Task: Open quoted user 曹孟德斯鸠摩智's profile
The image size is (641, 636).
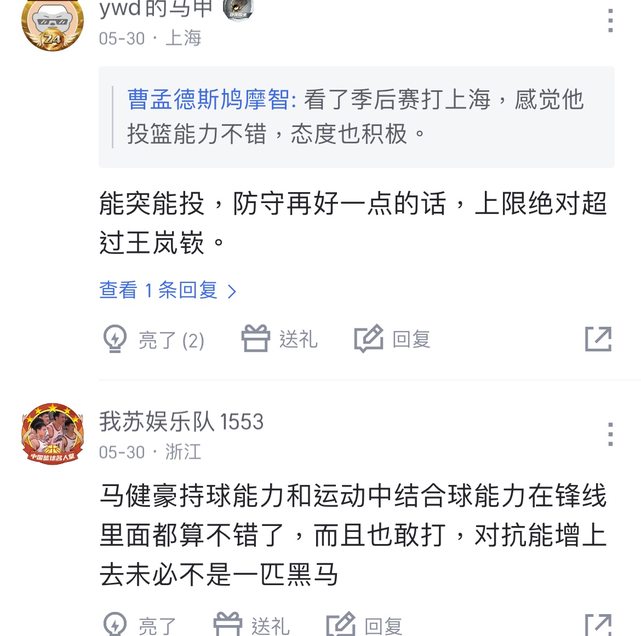Action: (207, 100)
